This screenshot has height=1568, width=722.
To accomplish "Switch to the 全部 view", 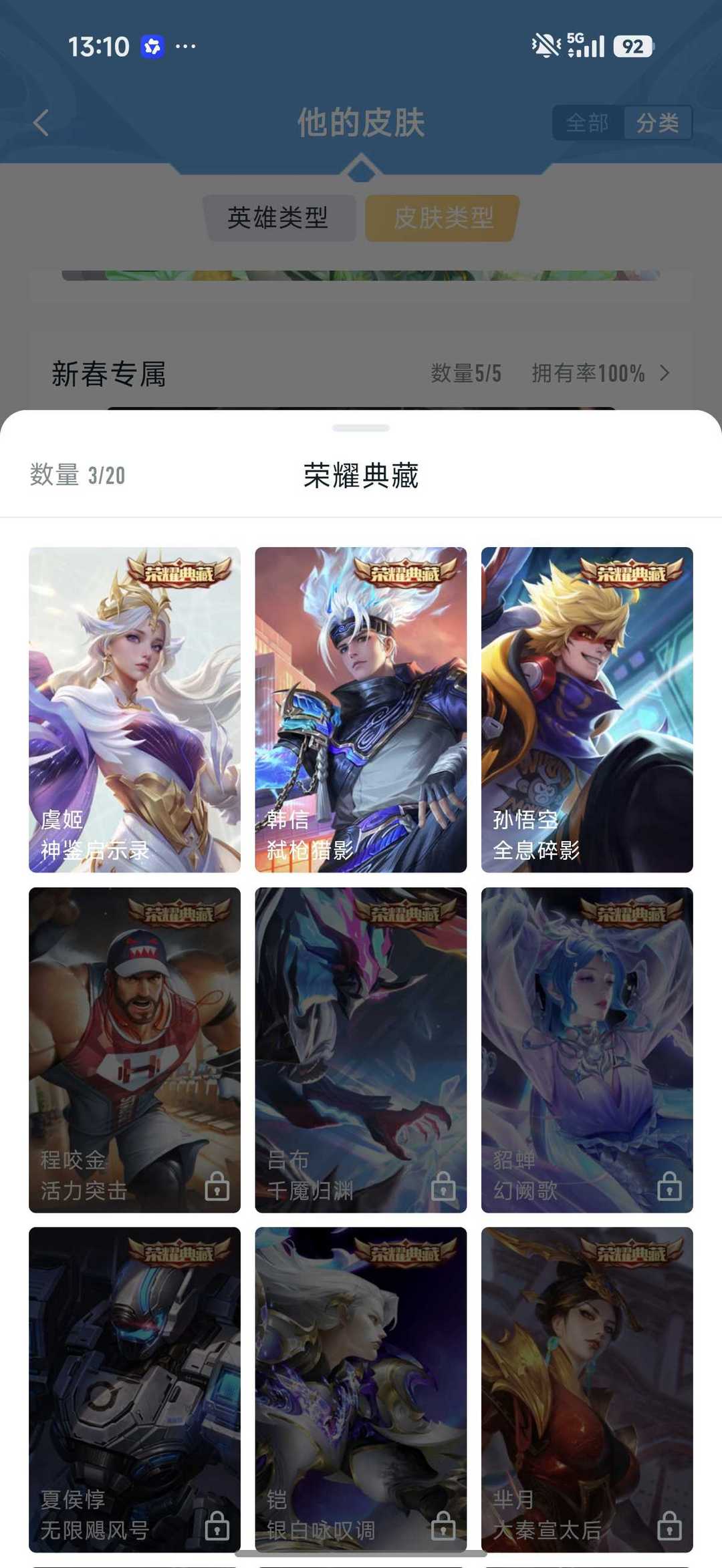I will click(588, 123).
